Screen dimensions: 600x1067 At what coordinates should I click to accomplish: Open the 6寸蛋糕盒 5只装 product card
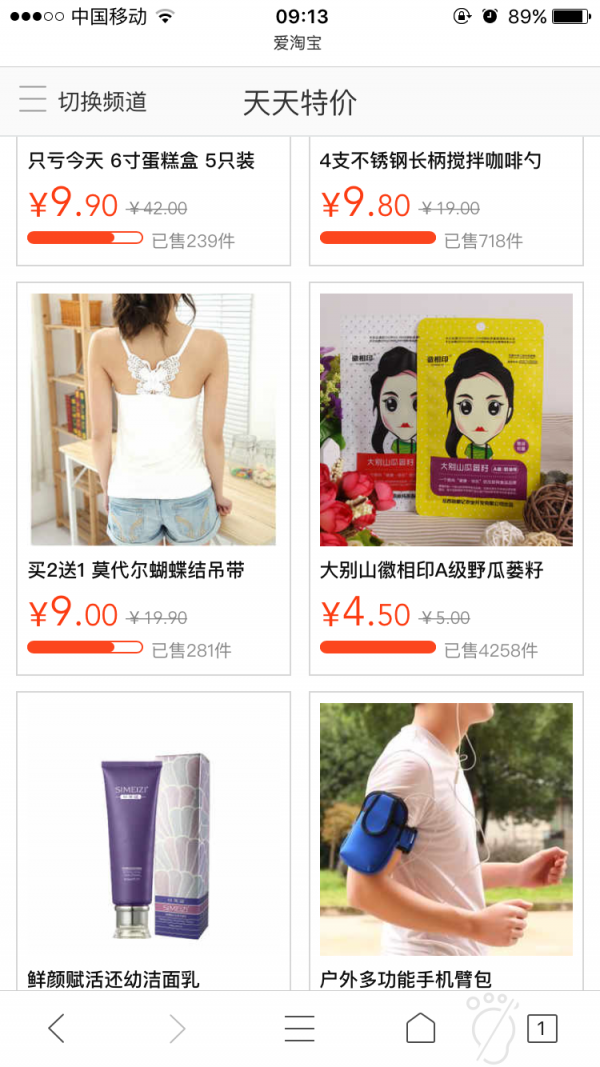(x=153, y=200)
